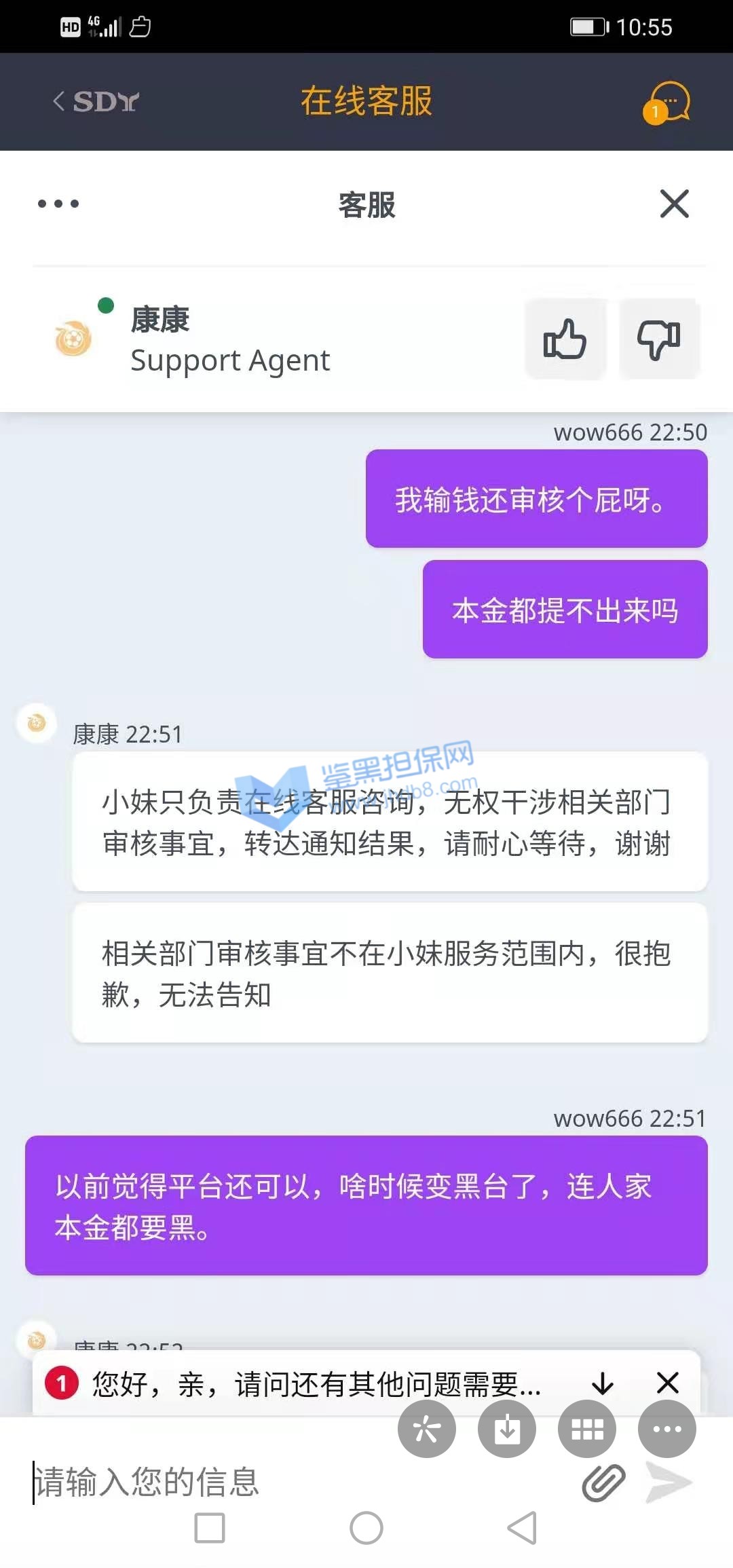
Task: Rate agent 康康 with thumbs up
Action: [x=565, y=339]
